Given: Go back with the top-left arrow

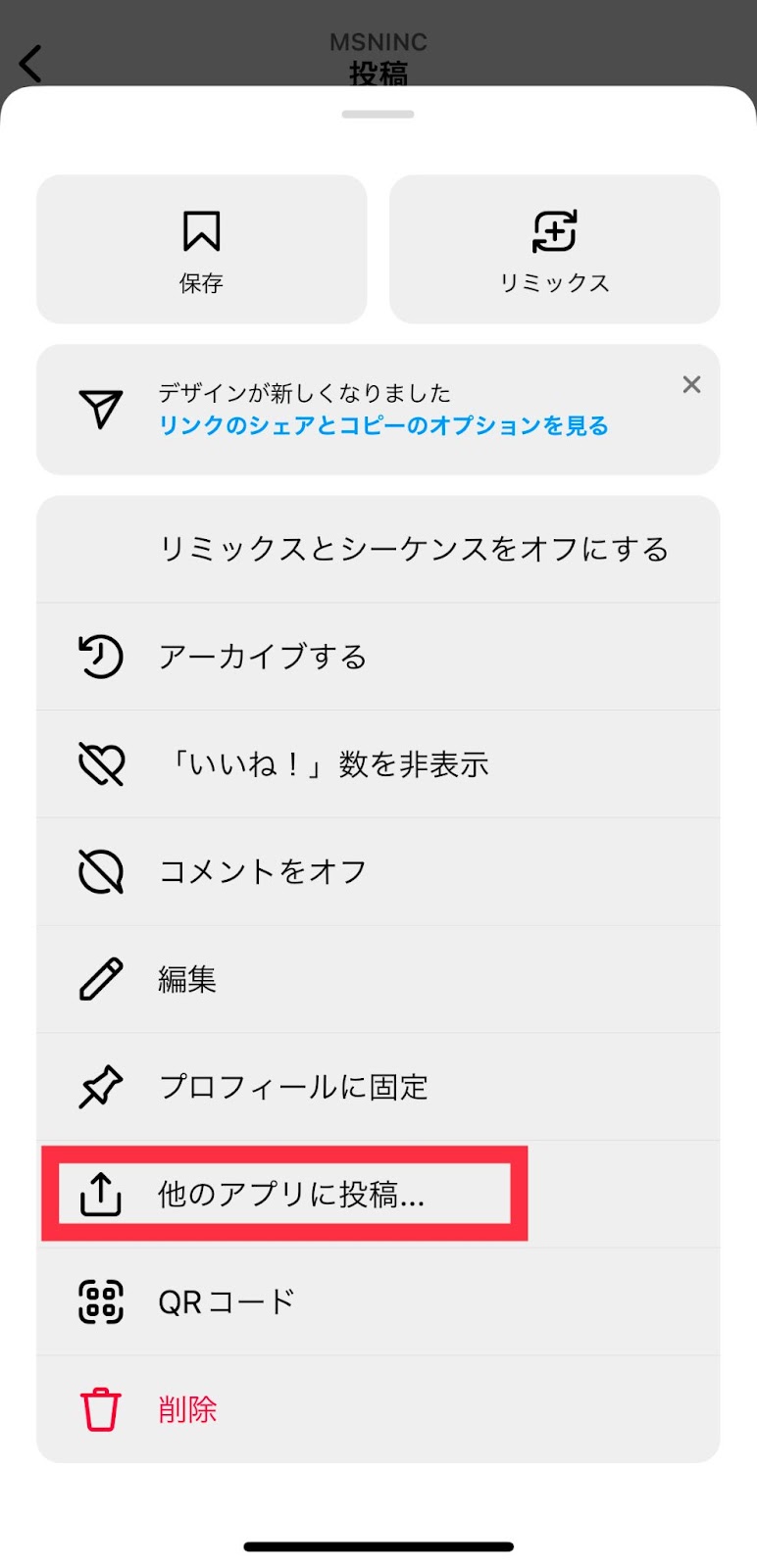Looking at the screenshot, I should tap(30, 64).
